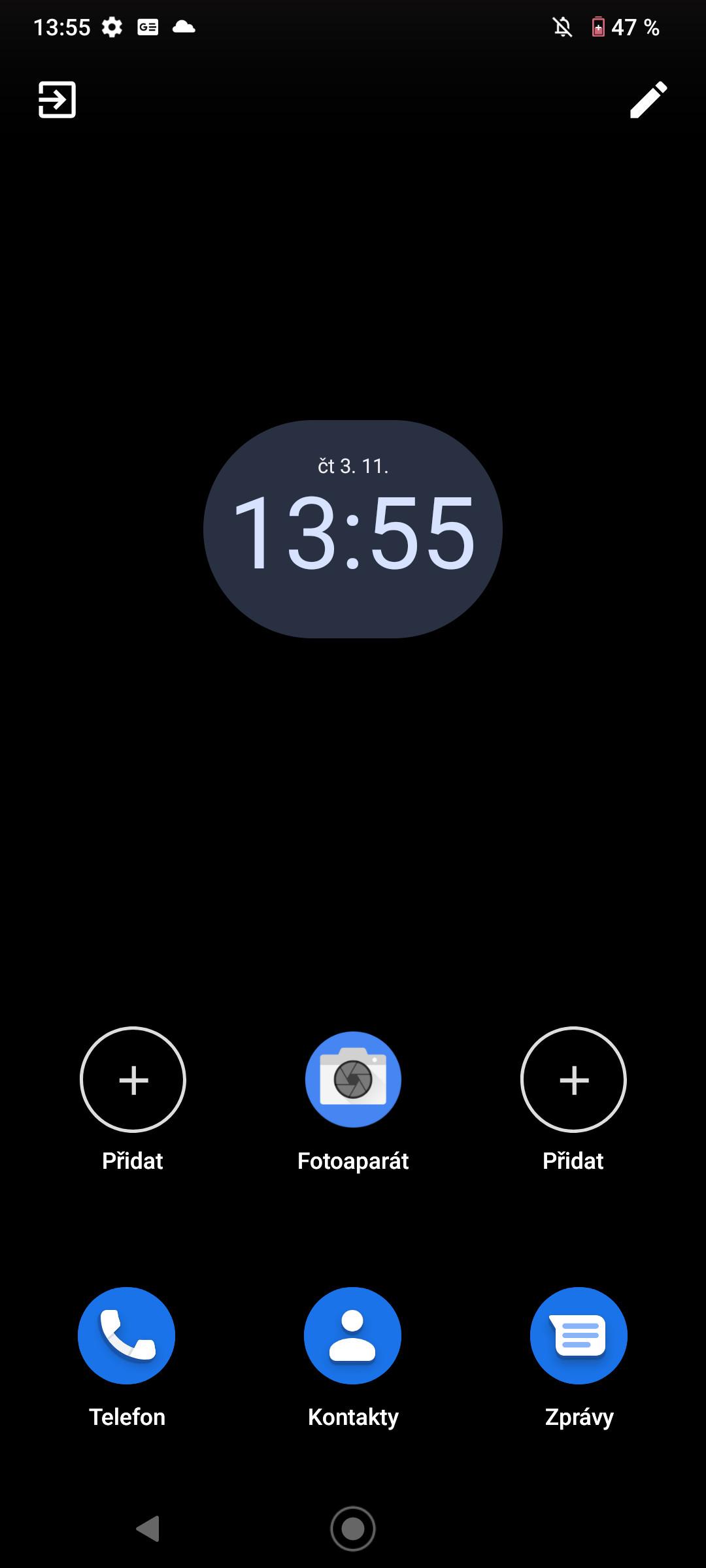Tap the exit icon to leave this mode
The height and width of the screenshot is (1568, 706).
[x=57, y=100]
